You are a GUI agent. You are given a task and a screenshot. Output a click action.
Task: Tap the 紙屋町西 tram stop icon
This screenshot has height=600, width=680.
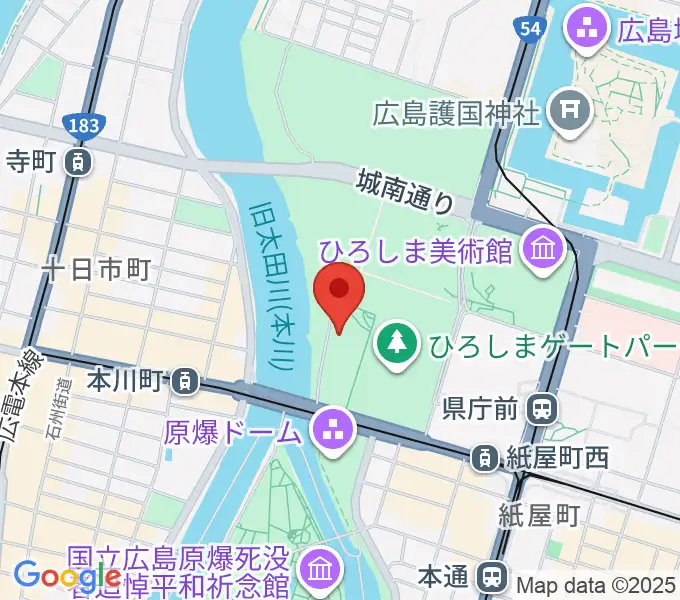coord(485,458)
